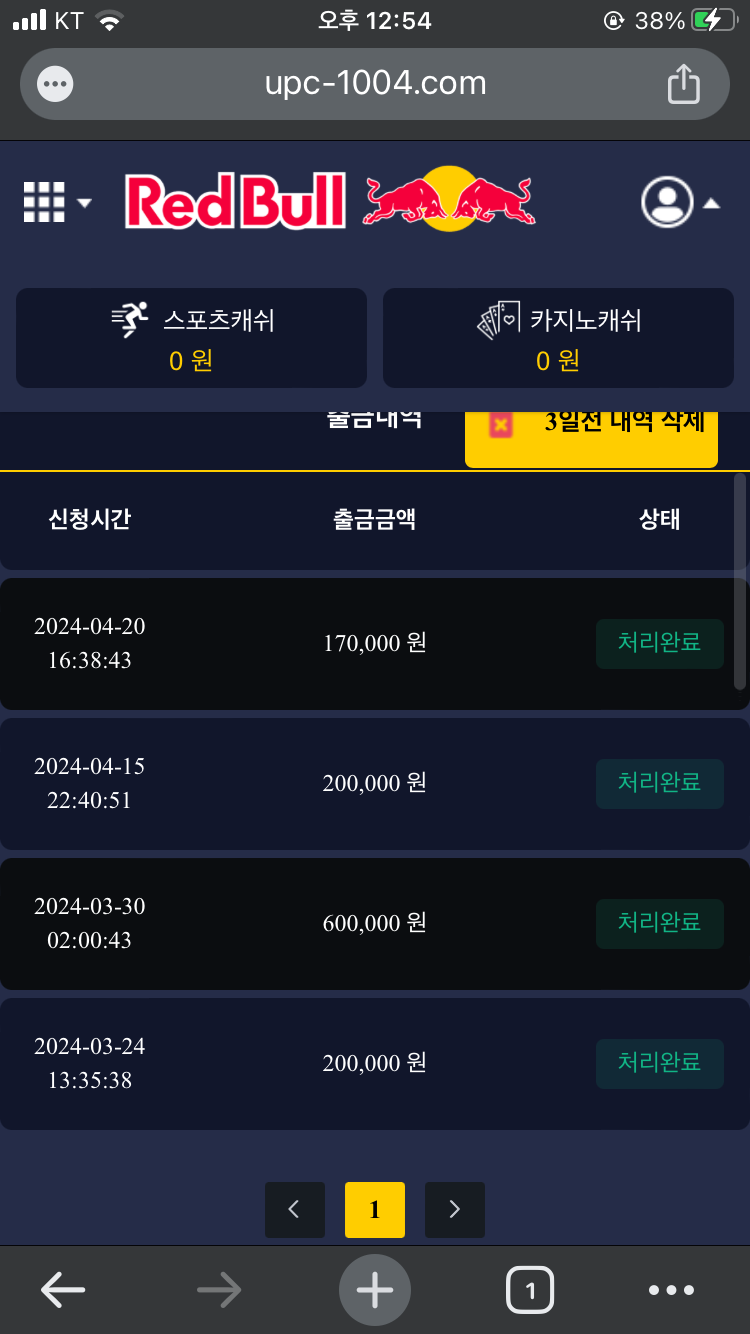
Task: Open a new tab with plus button
Action: point(375,1290)
